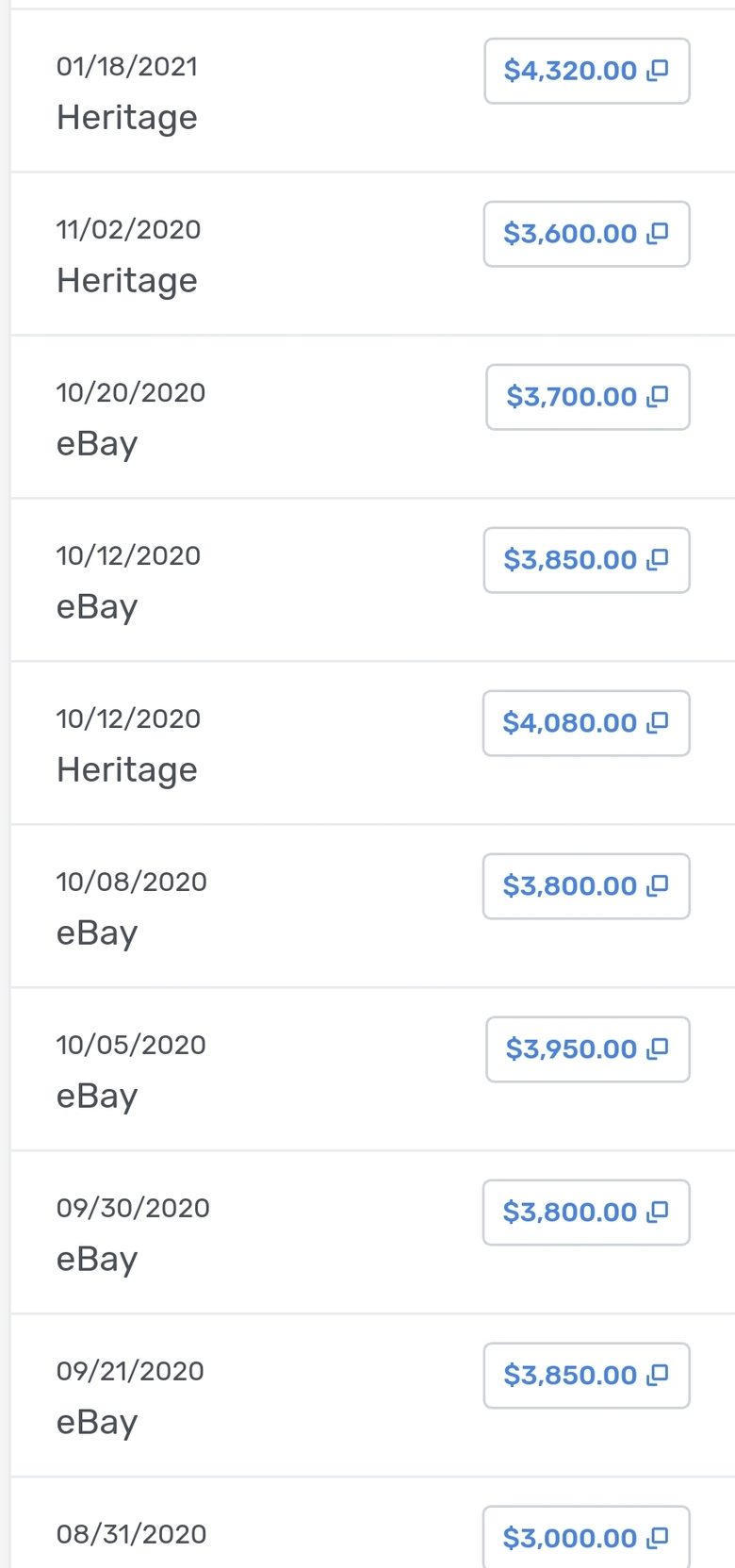Image resolution: width=735 pixels, height=1568 pixels.
Task: View the $3,850.00 eBay sale from 10/12/2020
Action: (587, 560)
